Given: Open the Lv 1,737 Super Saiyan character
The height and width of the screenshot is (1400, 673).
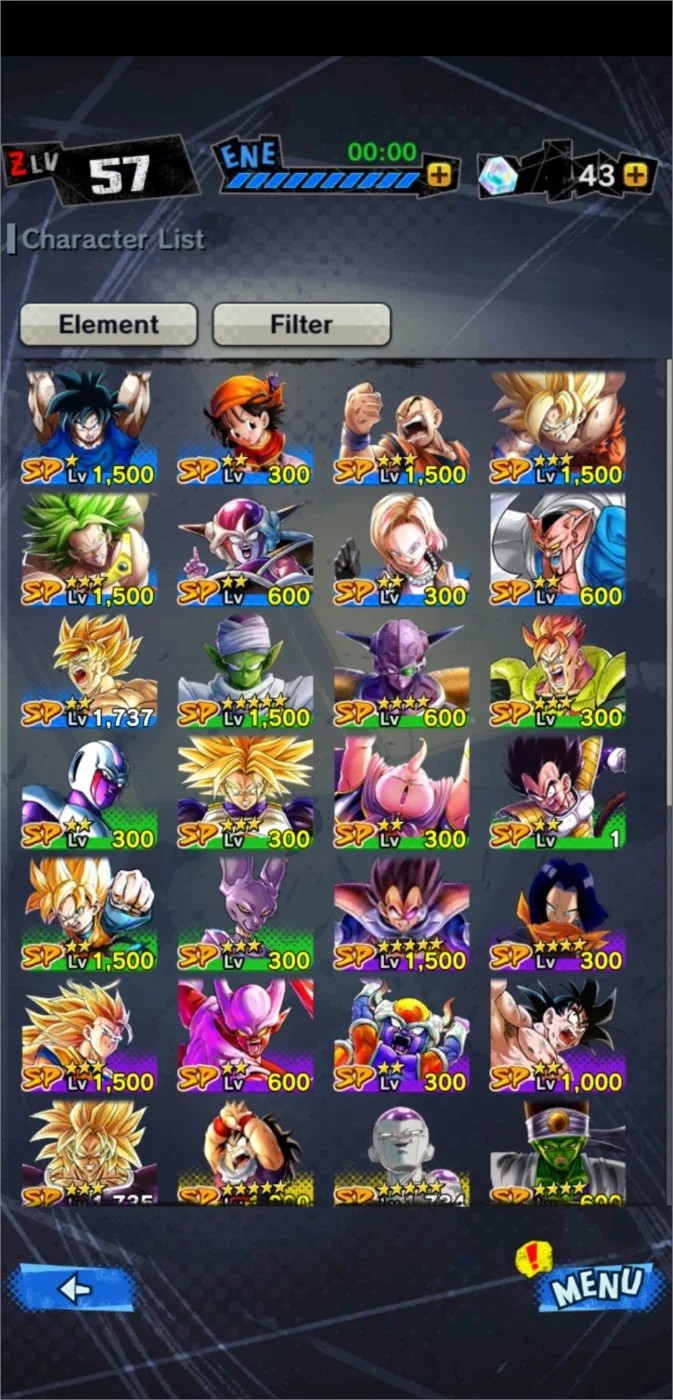Looking at the screenshot, I should click(x=90, y=671).
